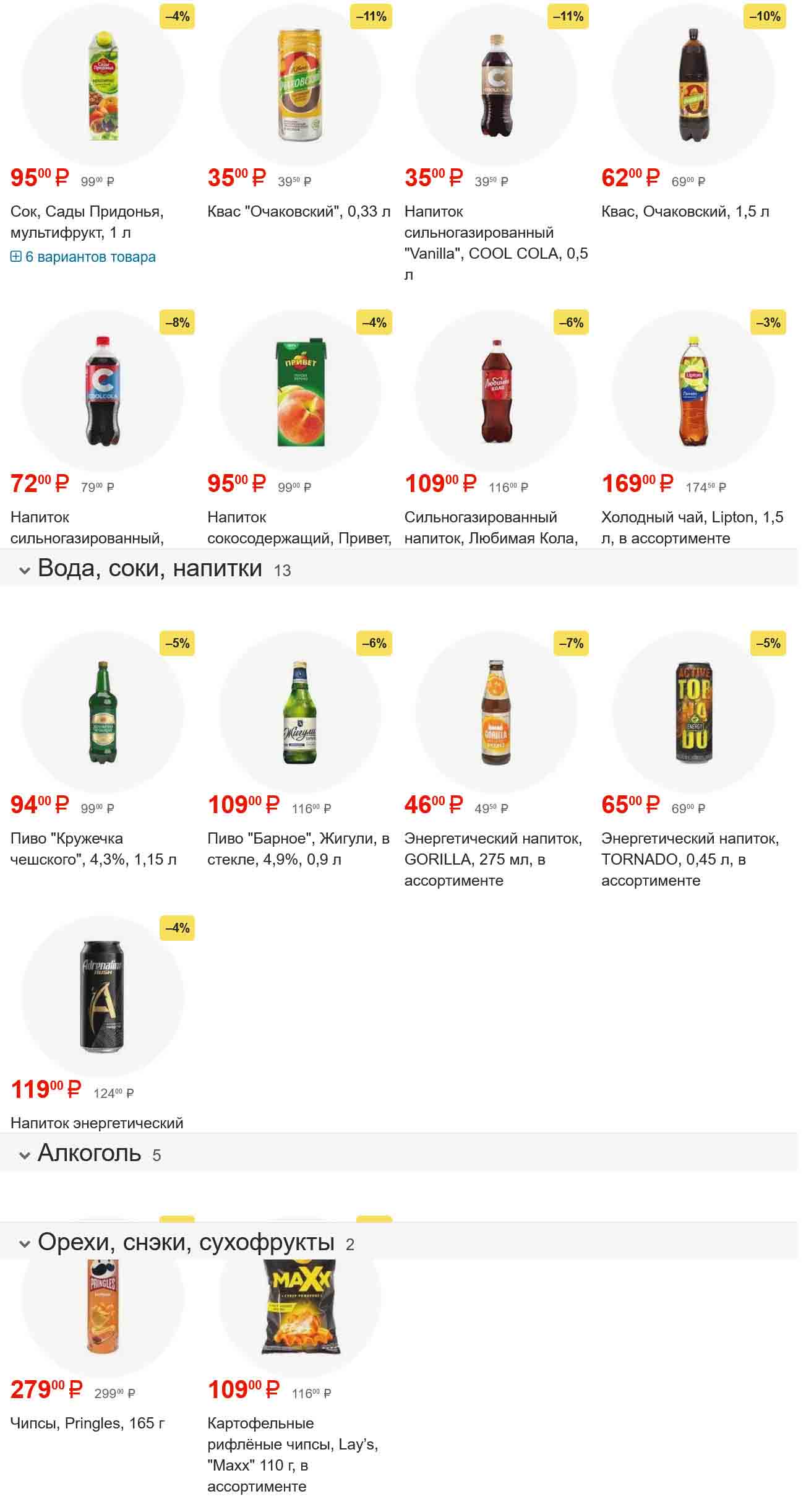Open Квас Очаковский 0,33 л product
The image size is (806, 1512).
pyautogui.click(x=299, y=212)
